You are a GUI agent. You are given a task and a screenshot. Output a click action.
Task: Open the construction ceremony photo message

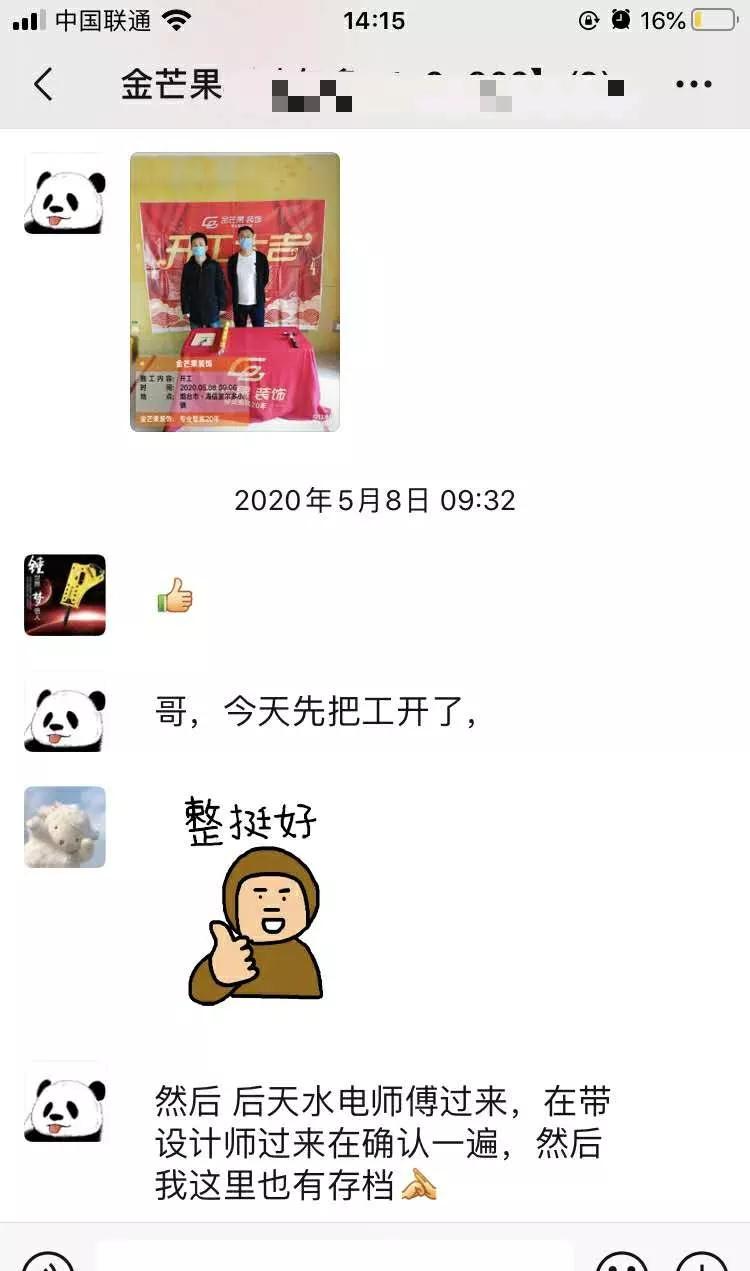point(235,292)
